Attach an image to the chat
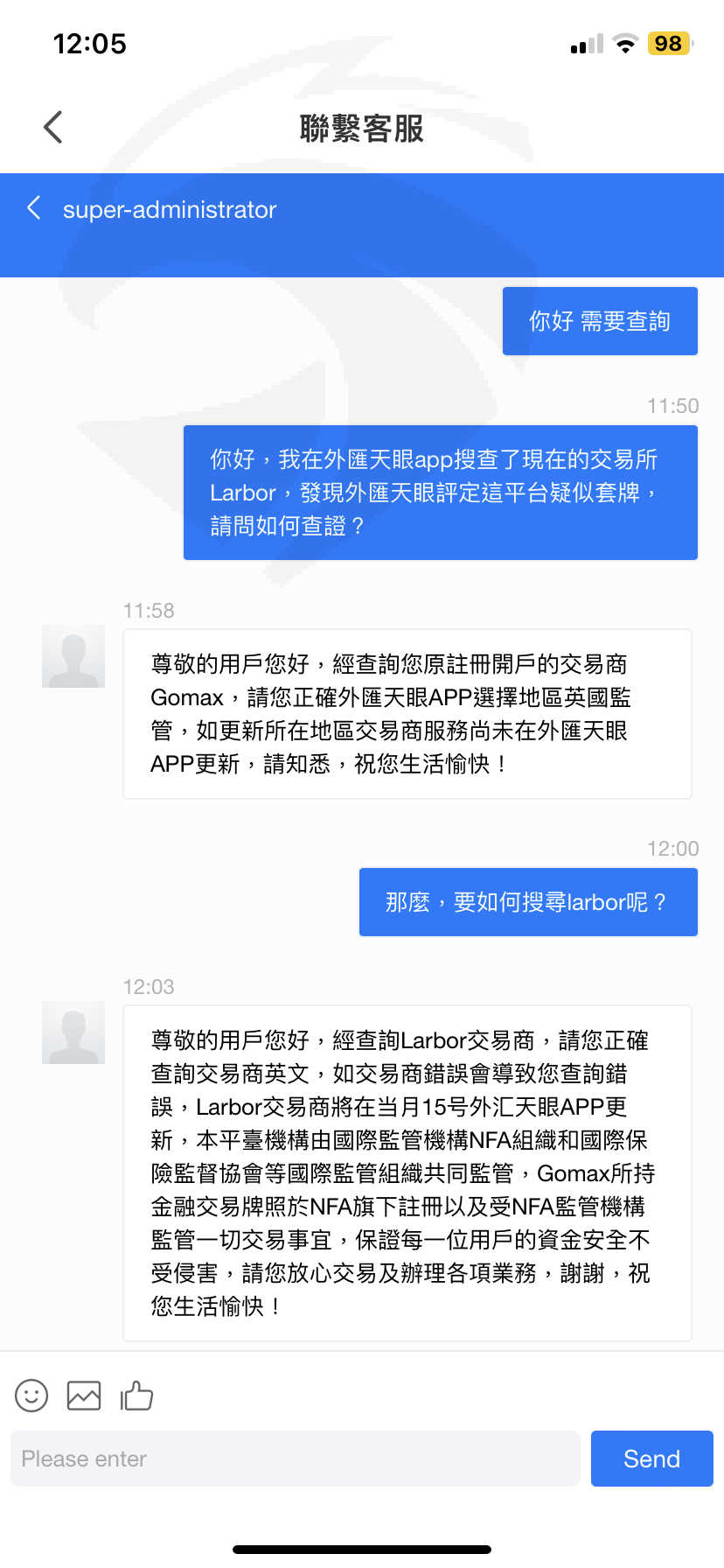Screen dimensions: 724x1568 click(x=84, y=1396)
